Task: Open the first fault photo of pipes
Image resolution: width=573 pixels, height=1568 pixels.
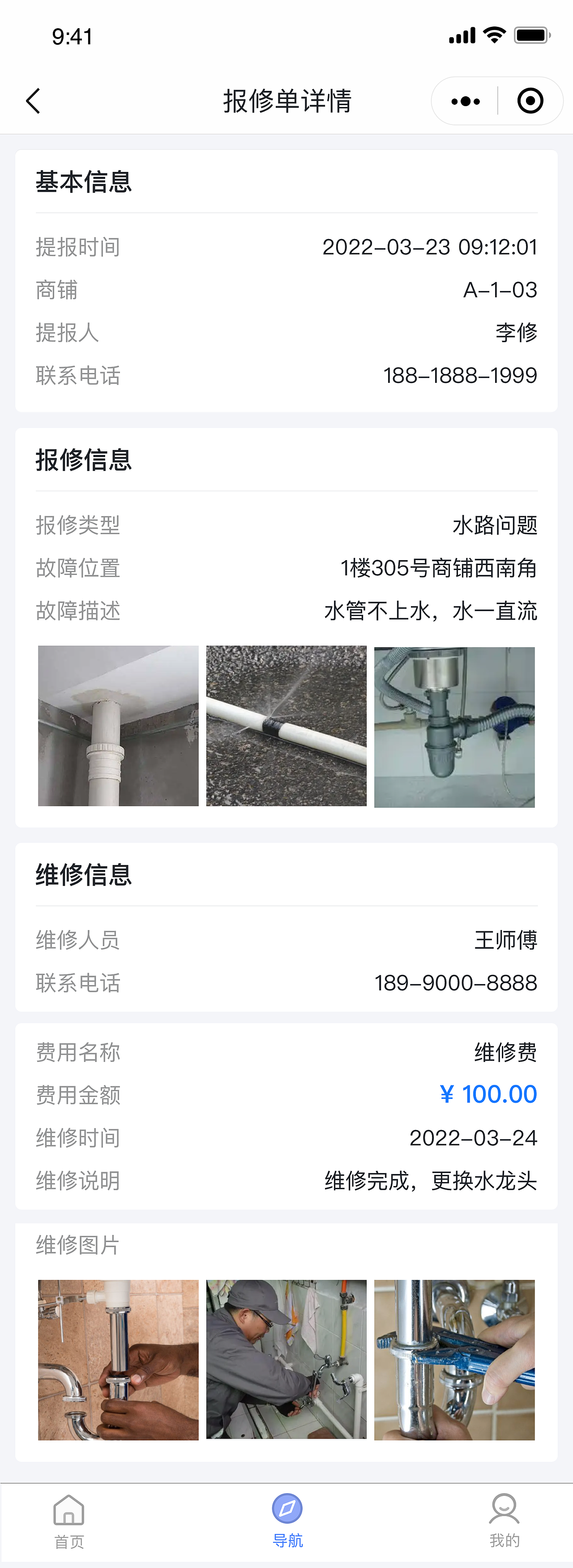Action: click(117, 725)
